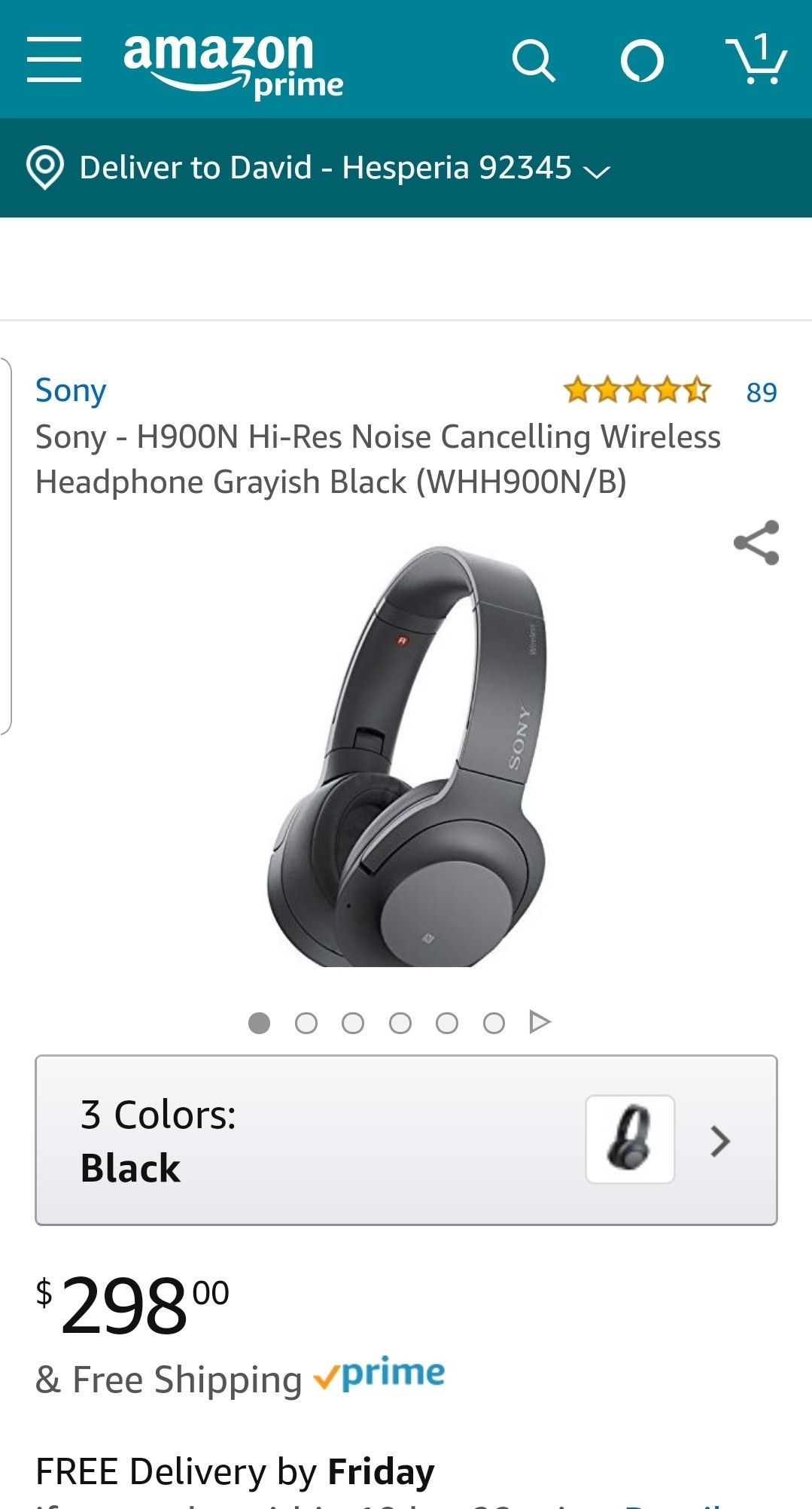Open the main headphone product image
This screenshot has height=1509, width=812.
click(x=406, y=756)
